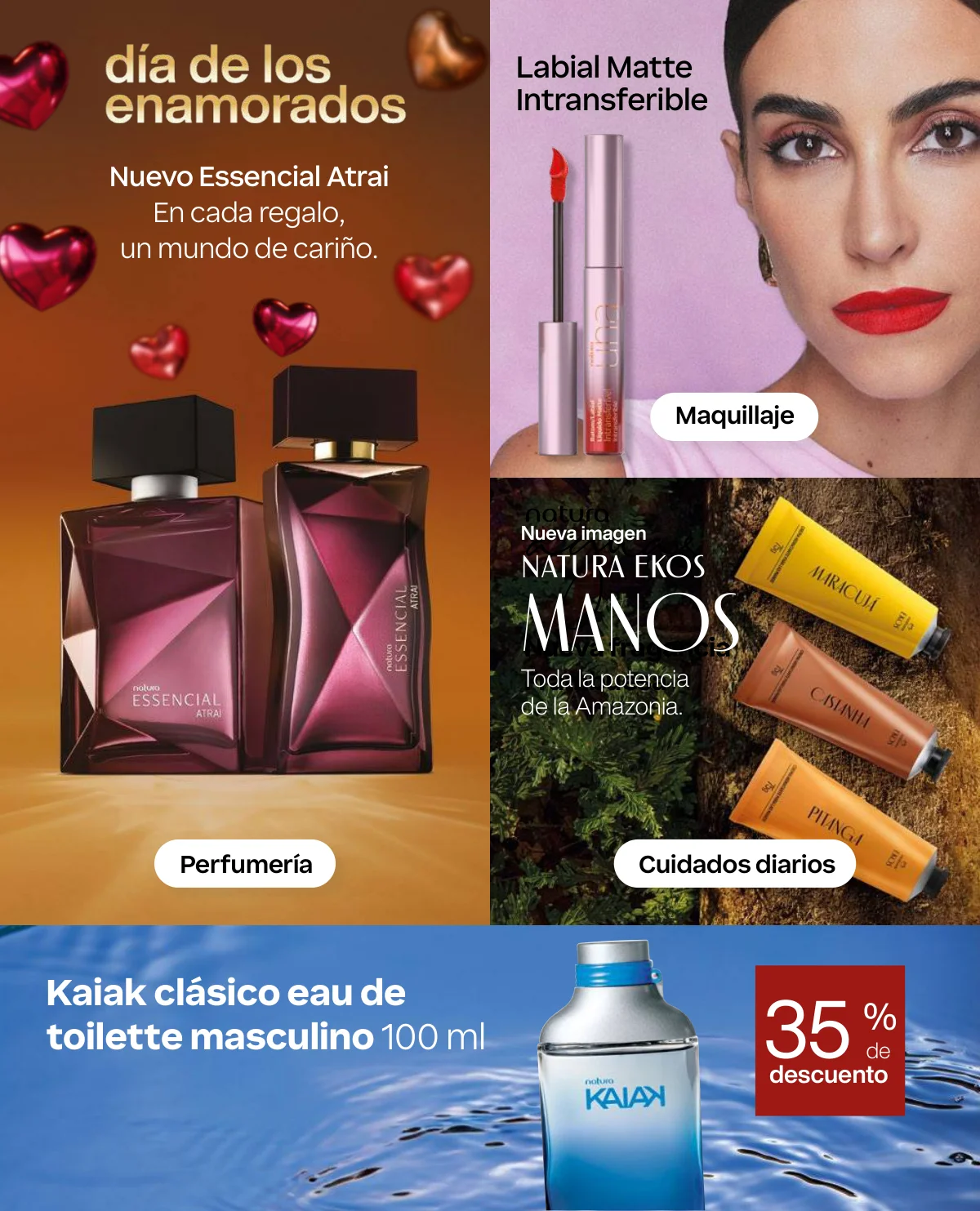Viewport: 980px width, 1211px height.
Task: Open the Perfumería category
Action: (x=245, y=864)
